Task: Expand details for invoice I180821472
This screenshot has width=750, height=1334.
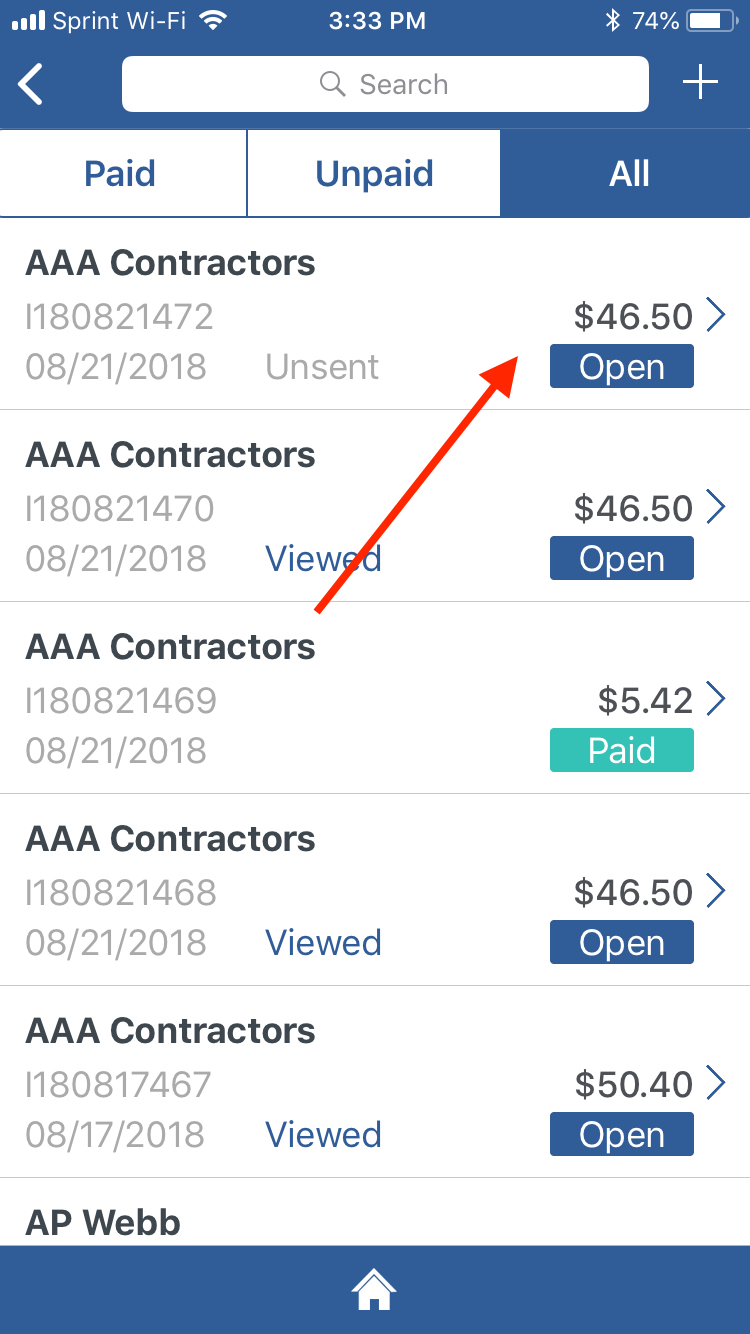Action: tap(717, 315)
